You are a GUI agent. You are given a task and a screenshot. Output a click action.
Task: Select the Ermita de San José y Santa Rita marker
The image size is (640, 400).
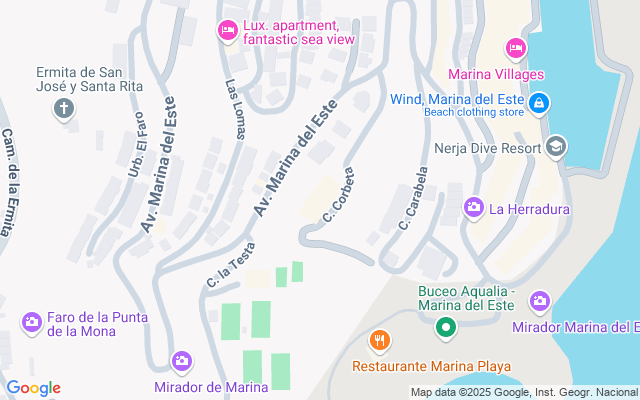[65, 108]
